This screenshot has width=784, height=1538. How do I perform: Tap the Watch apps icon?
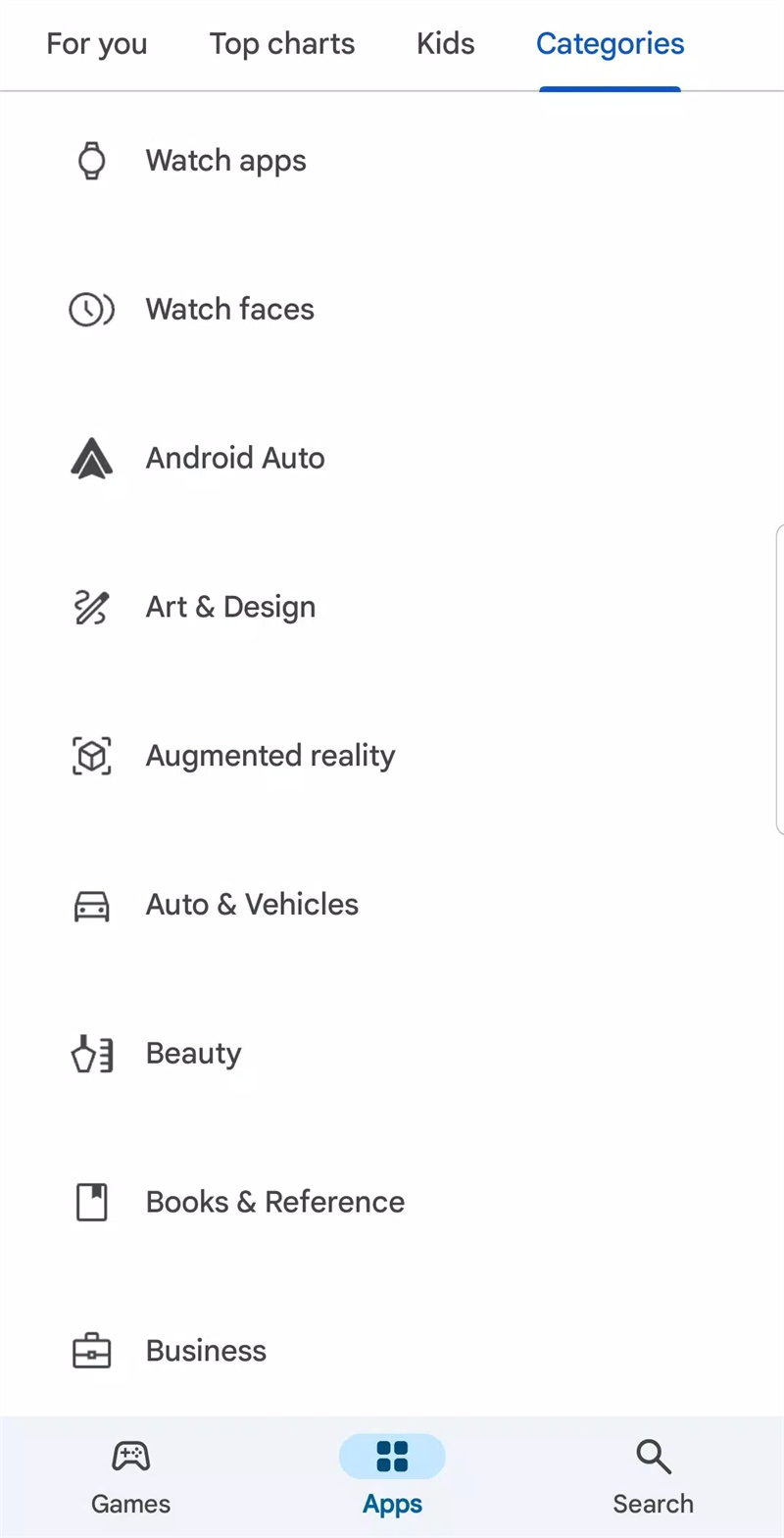[x=91, y=160]
